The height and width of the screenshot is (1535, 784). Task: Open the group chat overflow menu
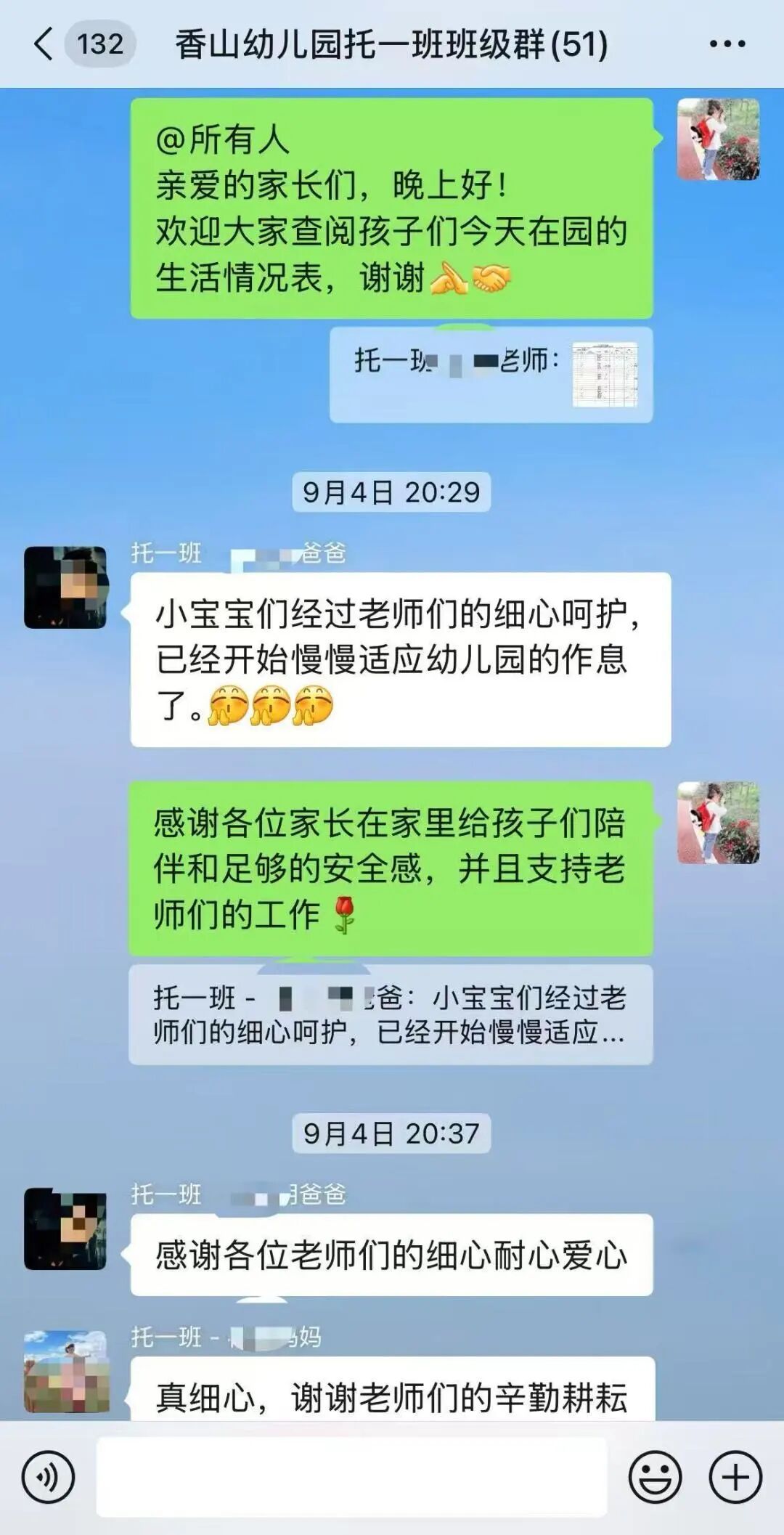pyautogui.click(x=727, y=44)
